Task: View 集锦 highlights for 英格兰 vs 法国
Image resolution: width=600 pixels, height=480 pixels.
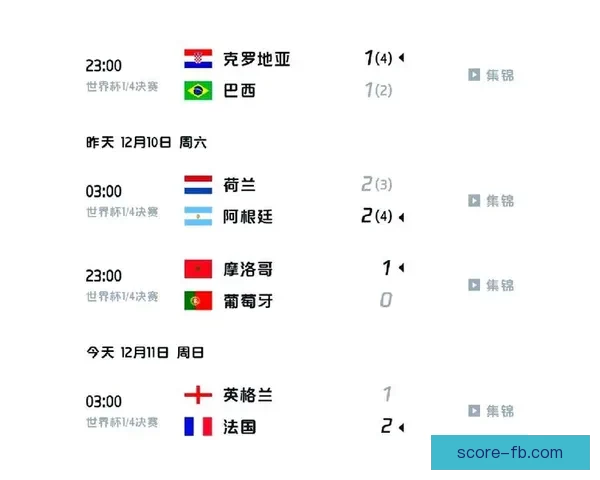Action: click(491, 411)
